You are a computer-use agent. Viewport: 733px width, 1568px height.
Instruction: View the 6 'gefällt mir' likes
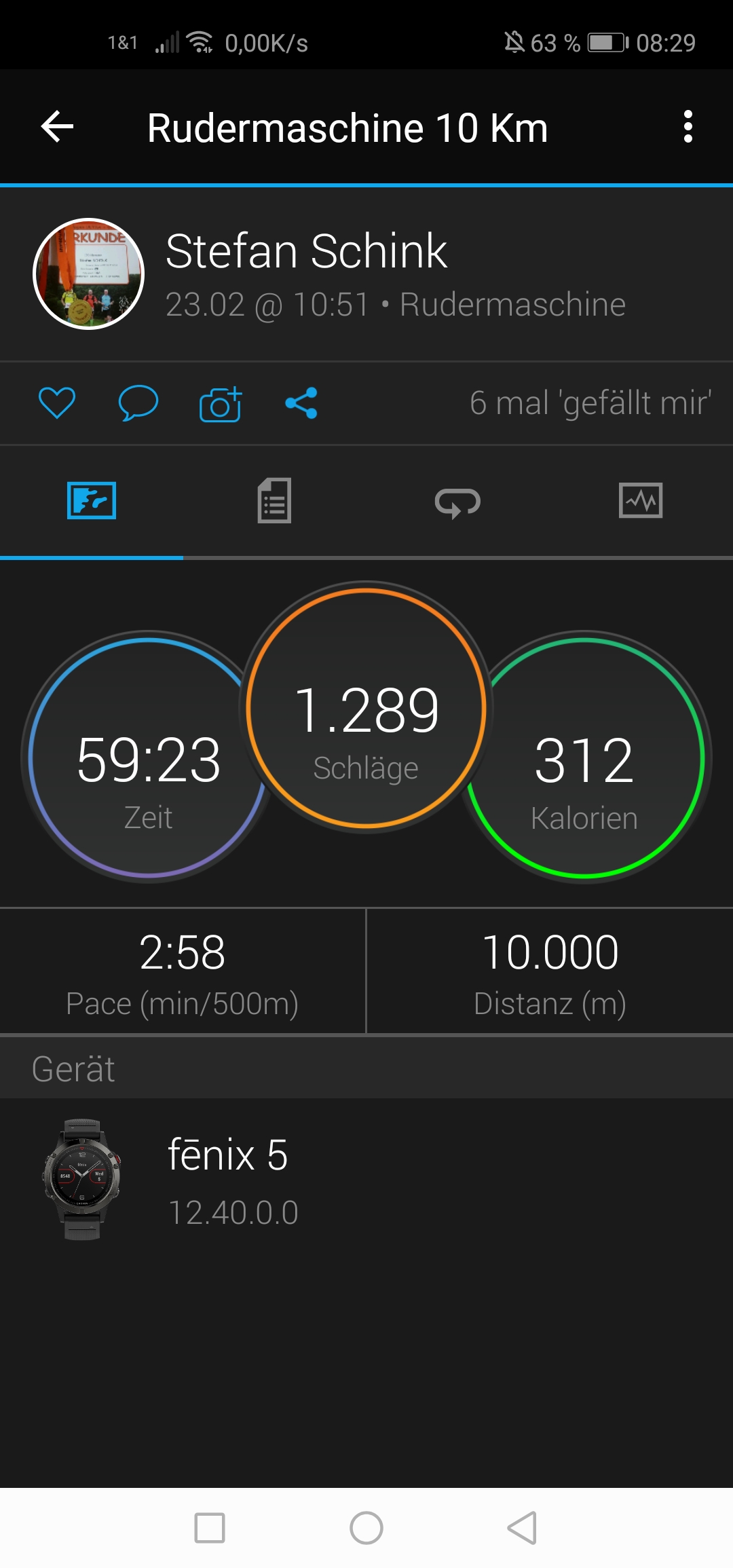(590, 403)
